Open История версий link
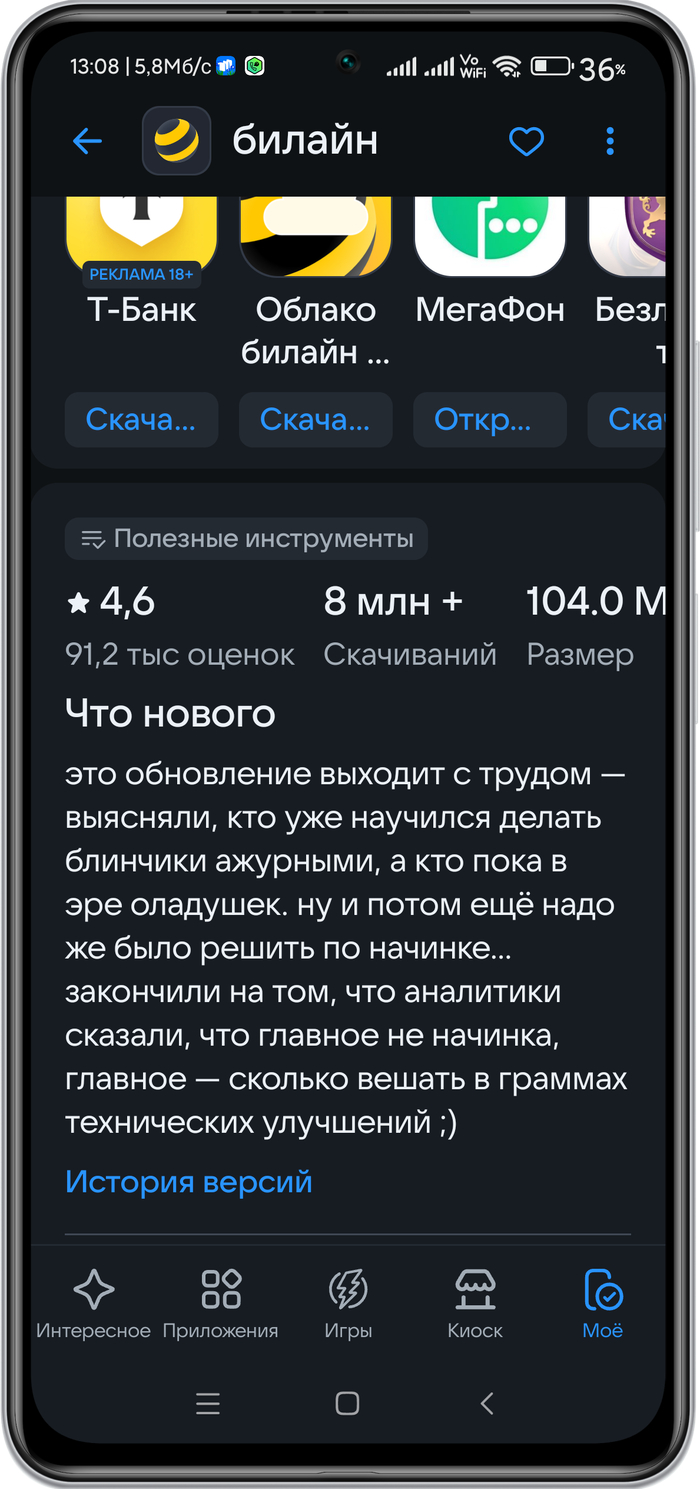Viewport: 700px width, 1489px height. pos(189,1182)
